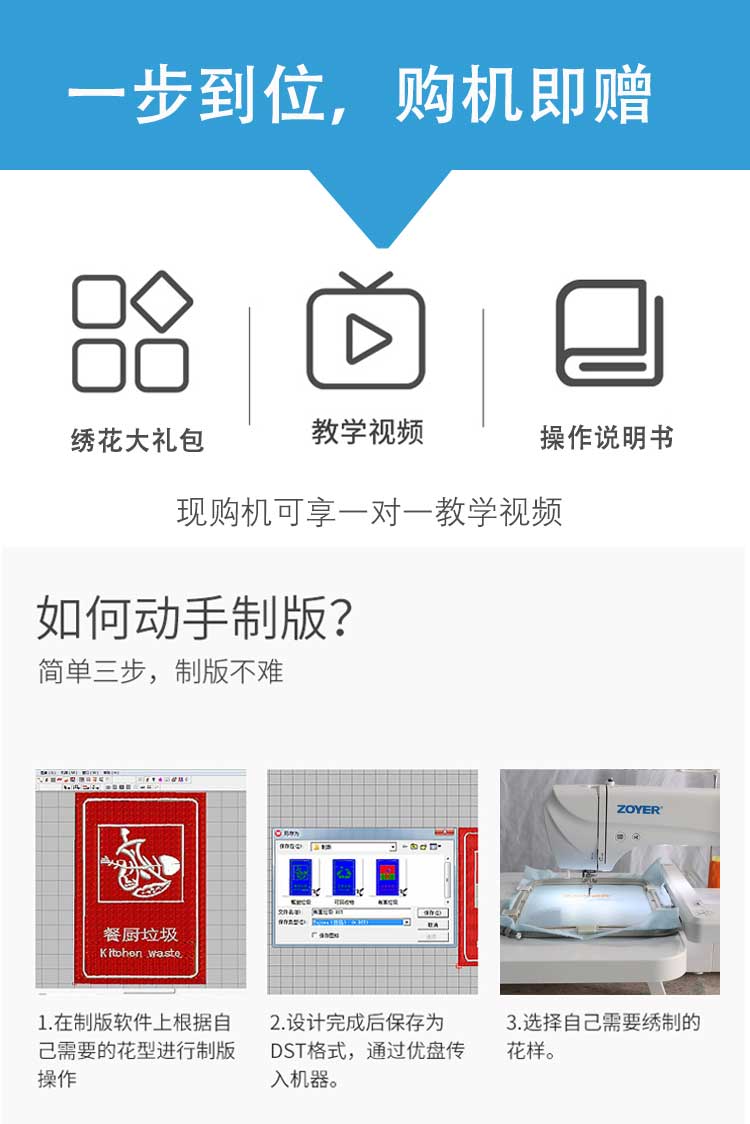
Task: Click the back arrow icon in the Save As toolbar
Action: 405,846
